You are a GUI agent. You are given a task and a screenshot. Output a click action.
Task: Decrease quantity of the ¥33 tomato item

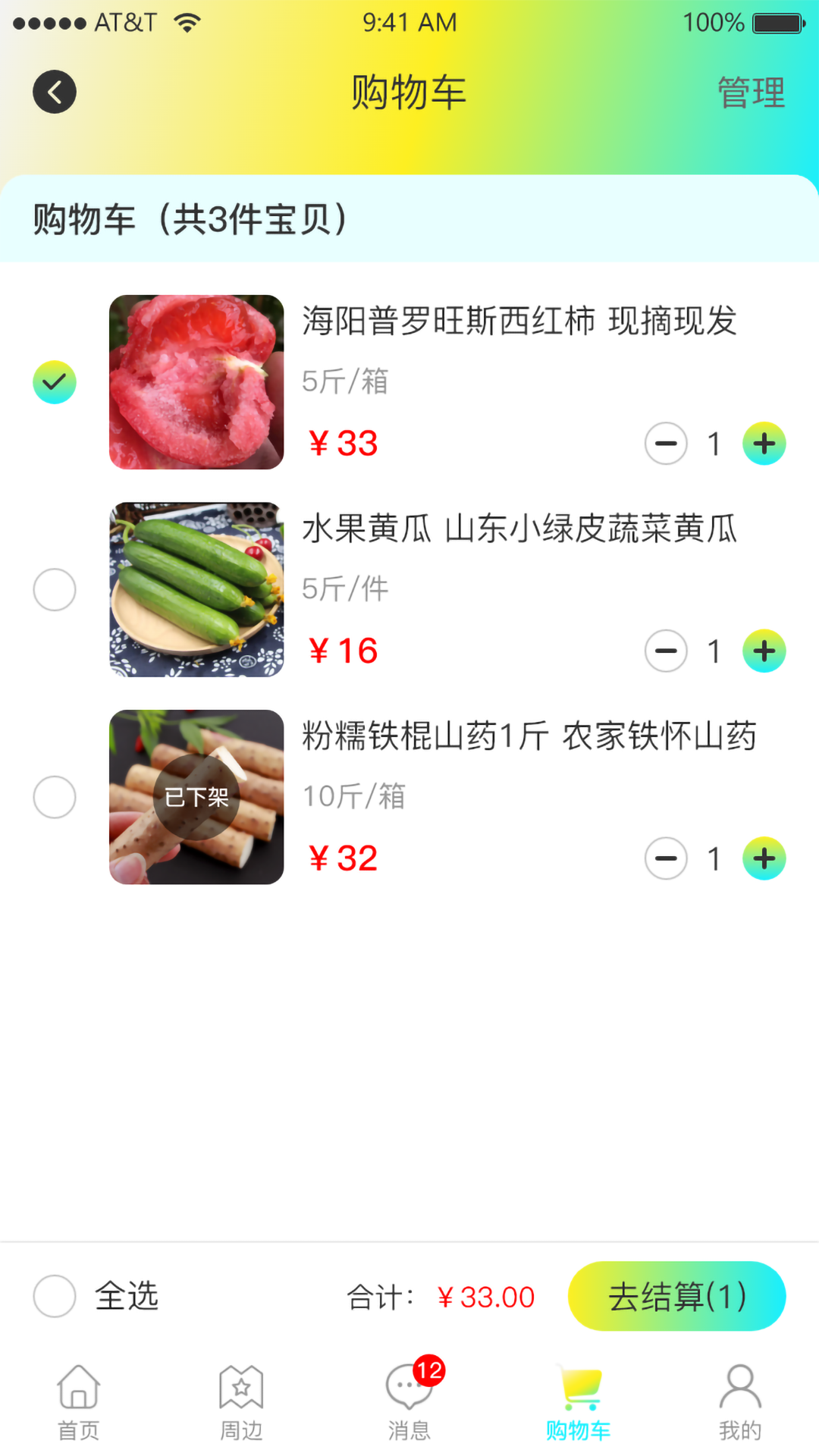click(x=666, y=444)
